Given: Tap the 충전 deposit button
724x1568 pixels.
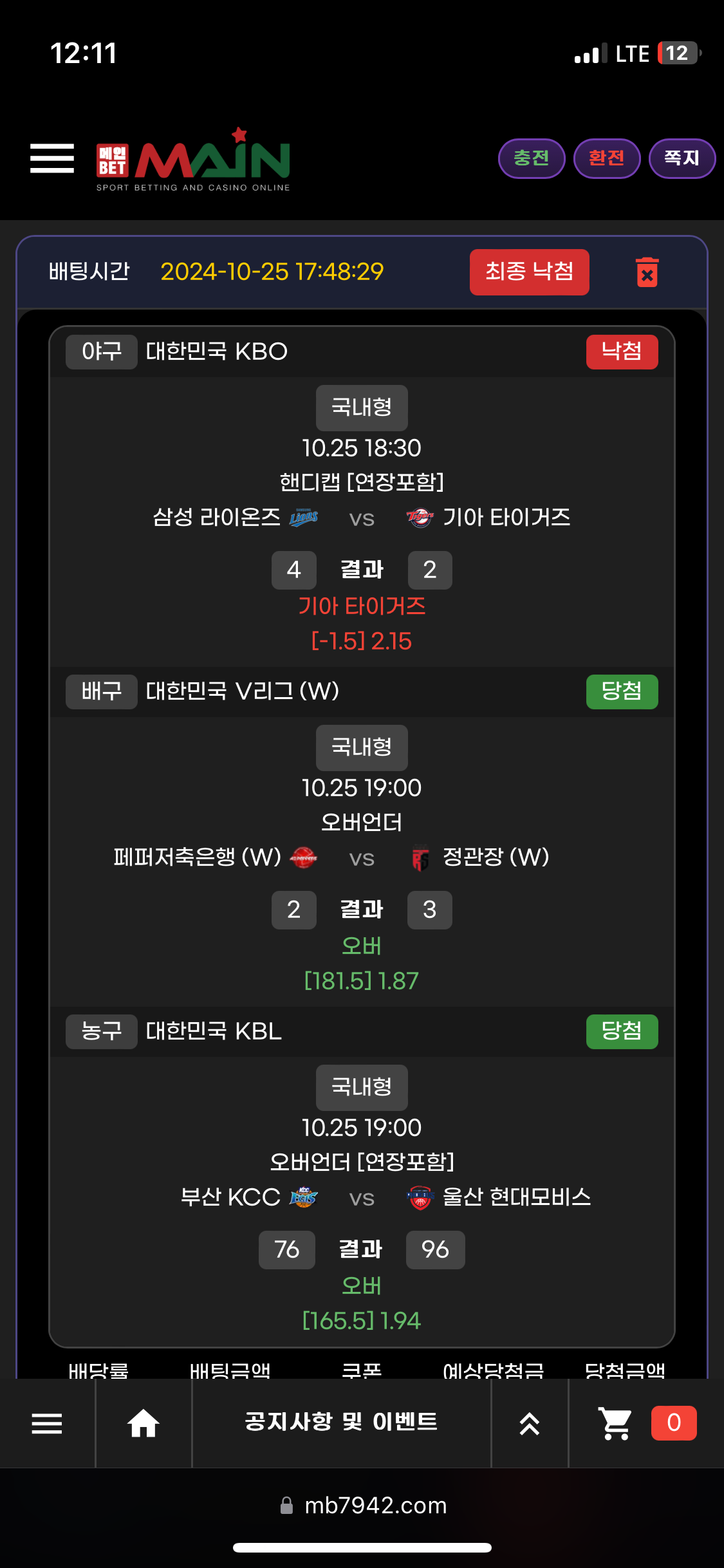Looking at the screenshot, I should coord(532,158).
